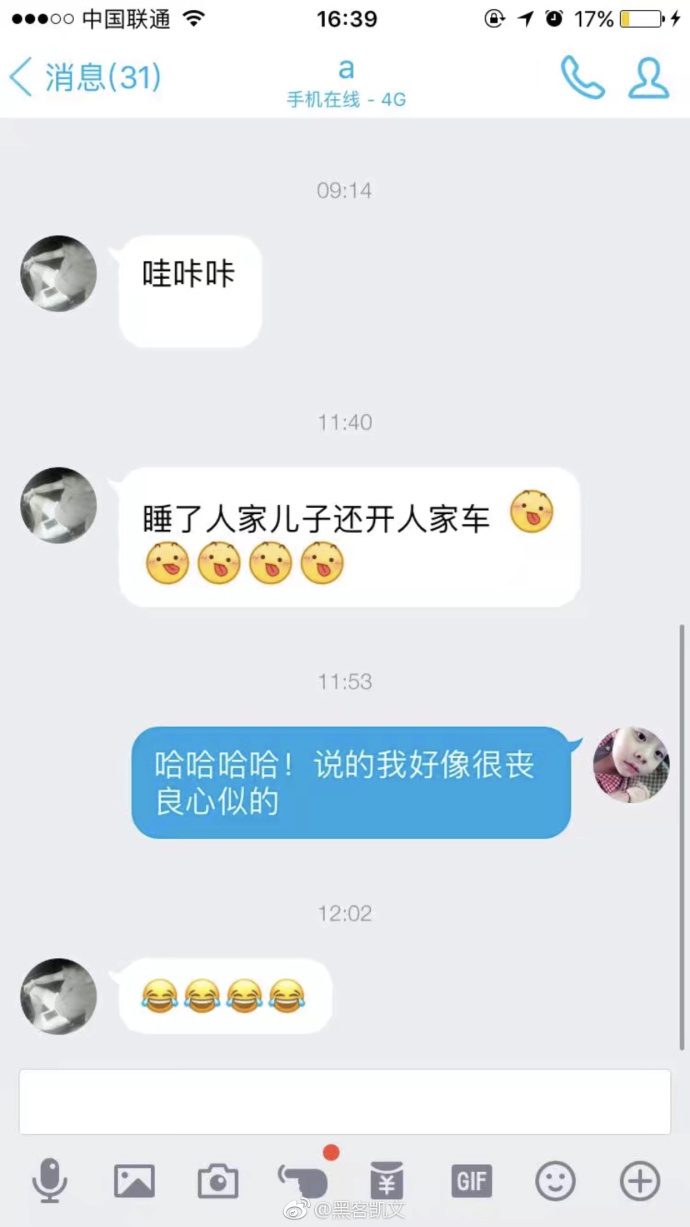Open the camera to take a photo
Image resolution: width=690 pixels, height=1227 pixels.
218,1181
